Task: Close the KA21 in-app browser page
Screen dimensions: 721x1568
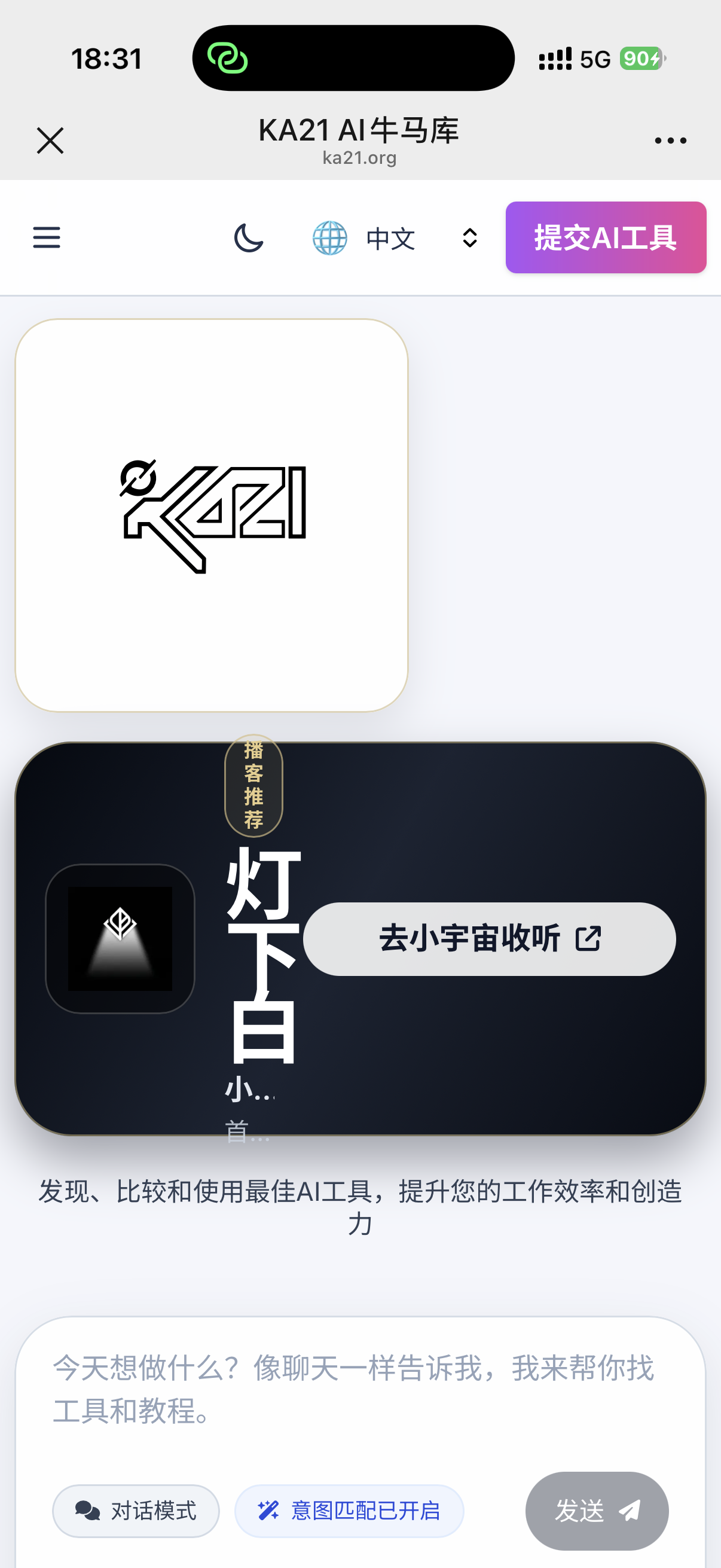Action: pyautogui.click(x=50, y=141)
